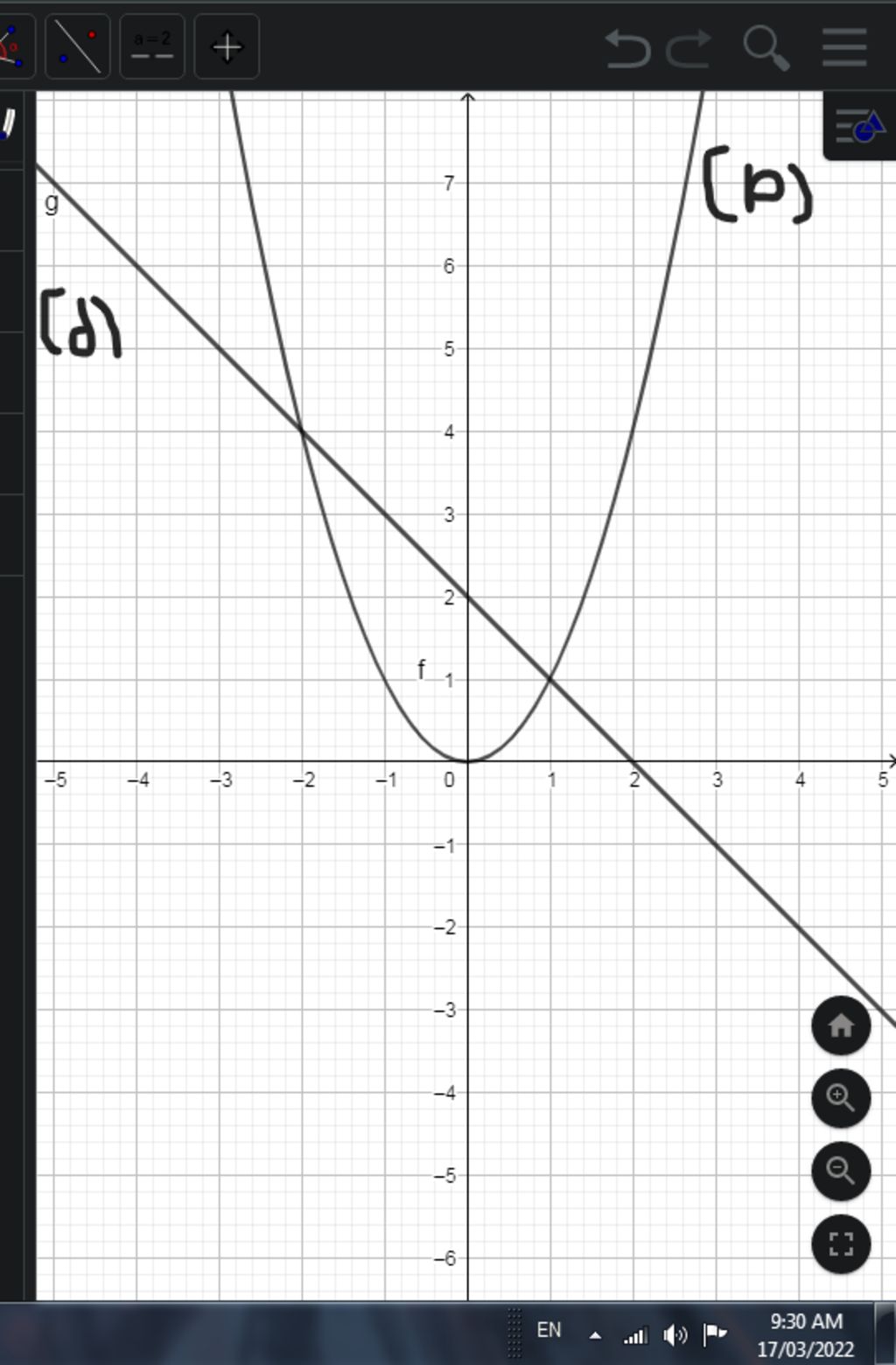Show hidden tray icons arrow
This screenshot has height=1365, width=896.
click(x=595, y=1335)
